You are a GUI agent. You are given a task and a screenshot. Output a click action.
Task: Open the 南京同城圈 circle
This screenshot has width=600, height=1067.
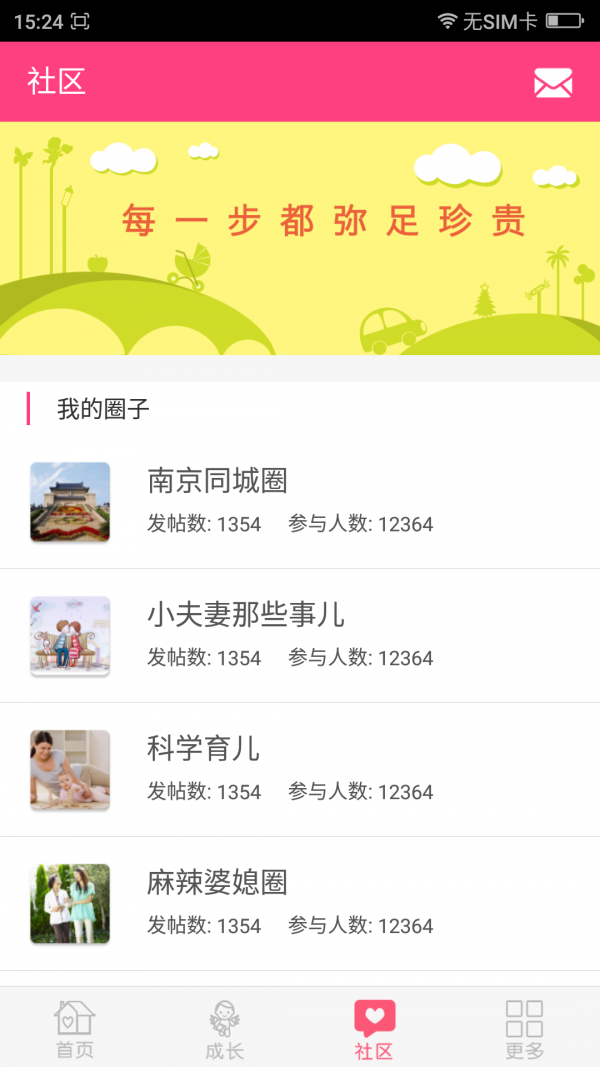300,502
